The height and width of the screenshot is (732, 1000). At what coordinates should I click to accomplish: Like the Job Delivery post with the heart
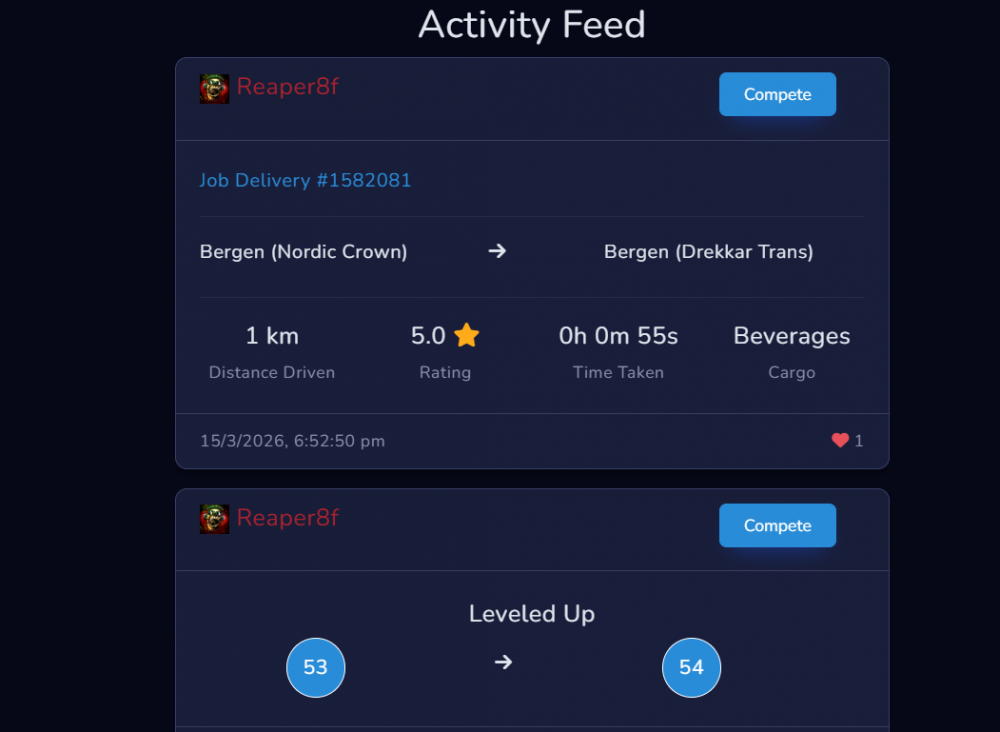pos(840,440)
